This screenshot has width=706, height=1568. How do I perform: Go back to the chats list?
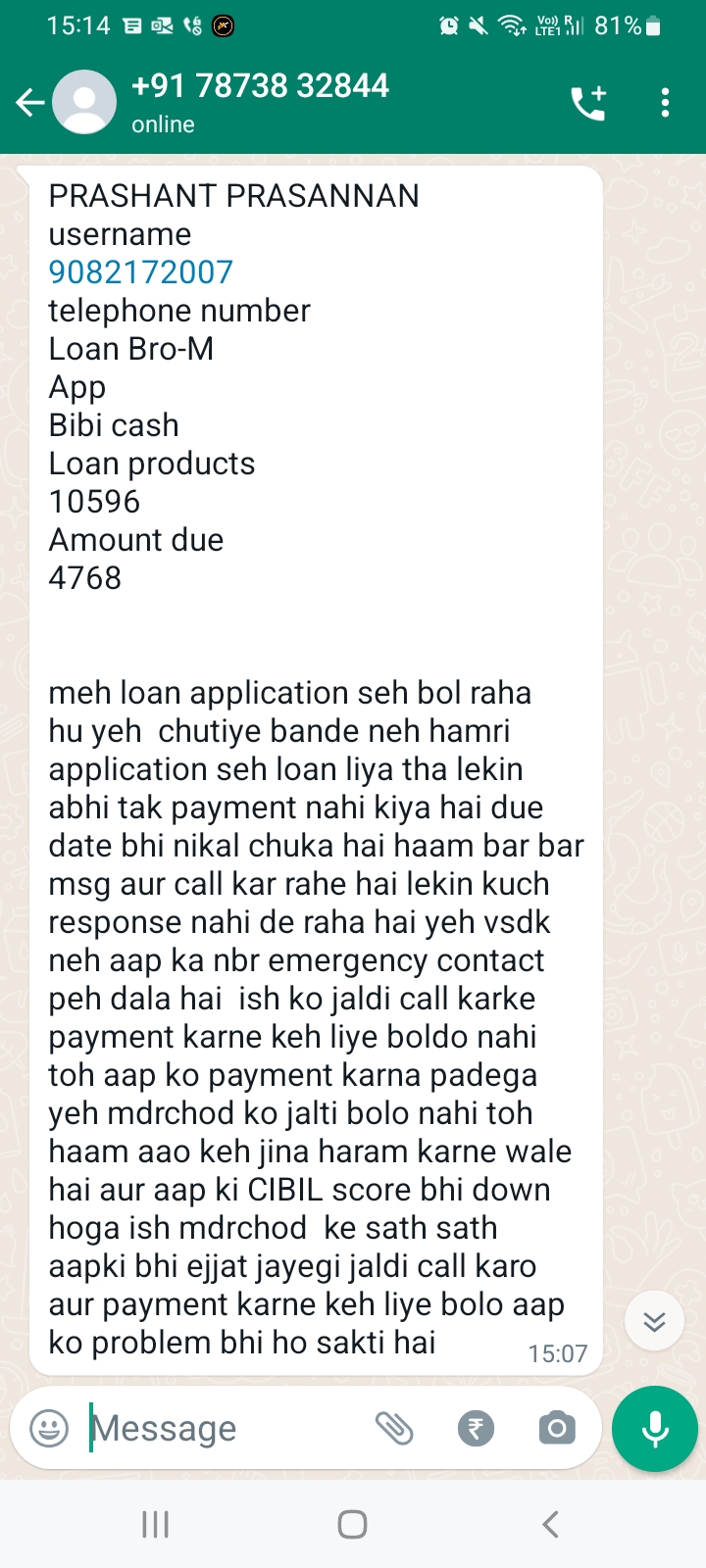point(29,102)
